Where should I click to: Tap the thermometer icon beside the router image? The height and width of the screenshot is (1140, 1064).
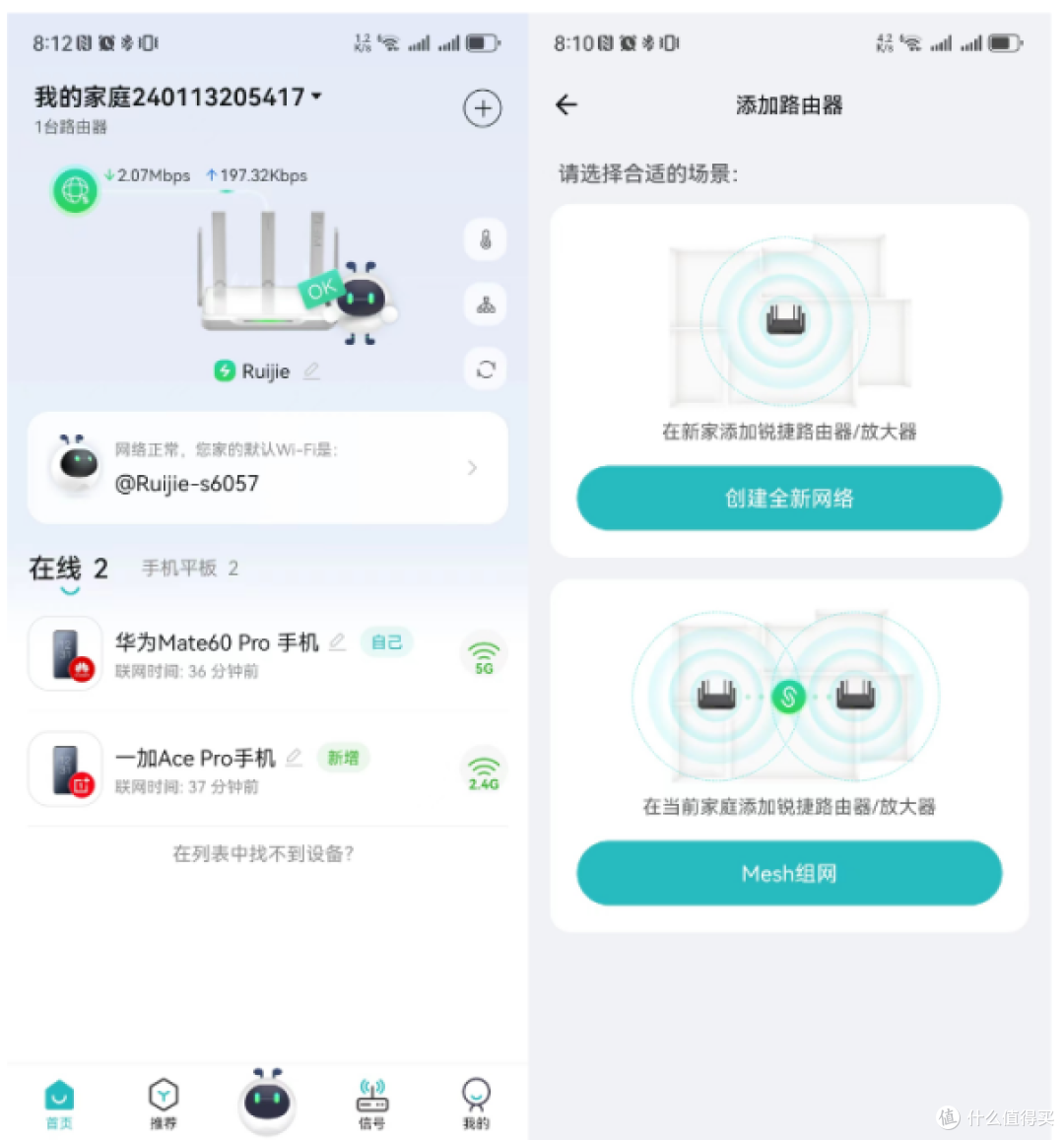484,238
